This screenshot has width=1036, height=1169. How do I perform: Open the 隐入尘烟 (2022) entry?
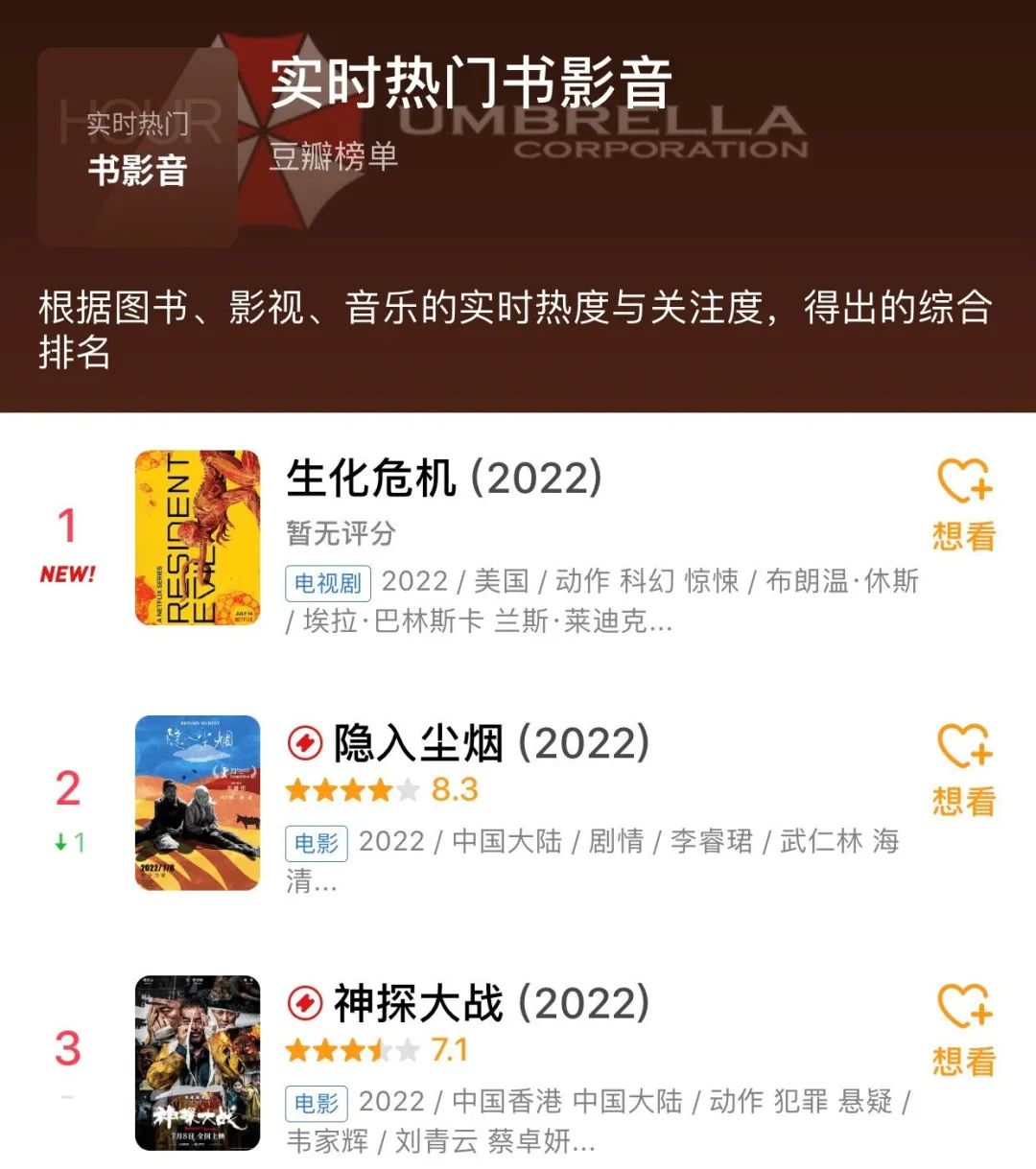[x=490, y=743]
